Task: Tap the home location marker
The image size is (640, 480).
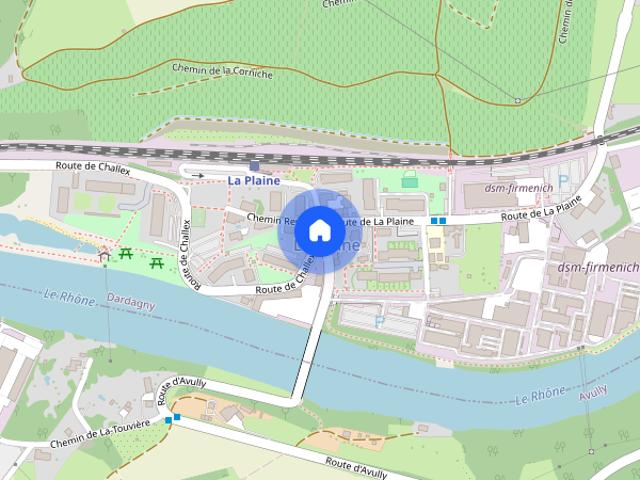Action: click(x=319, y=230)
